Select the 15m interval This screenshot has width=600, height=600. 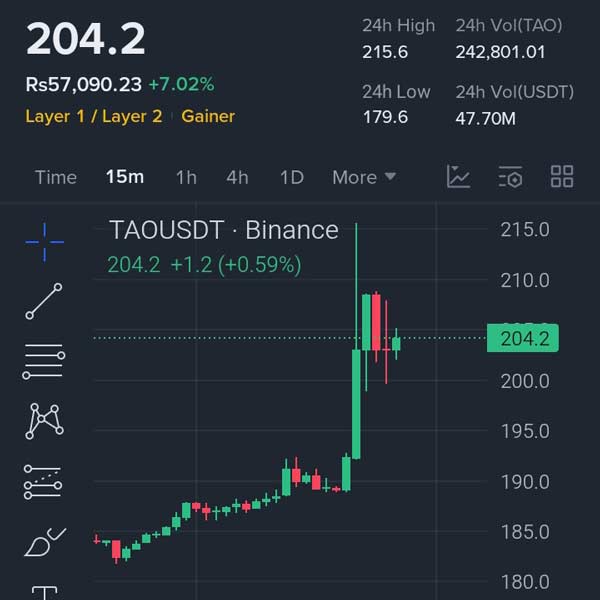click(x=125, y=177)
